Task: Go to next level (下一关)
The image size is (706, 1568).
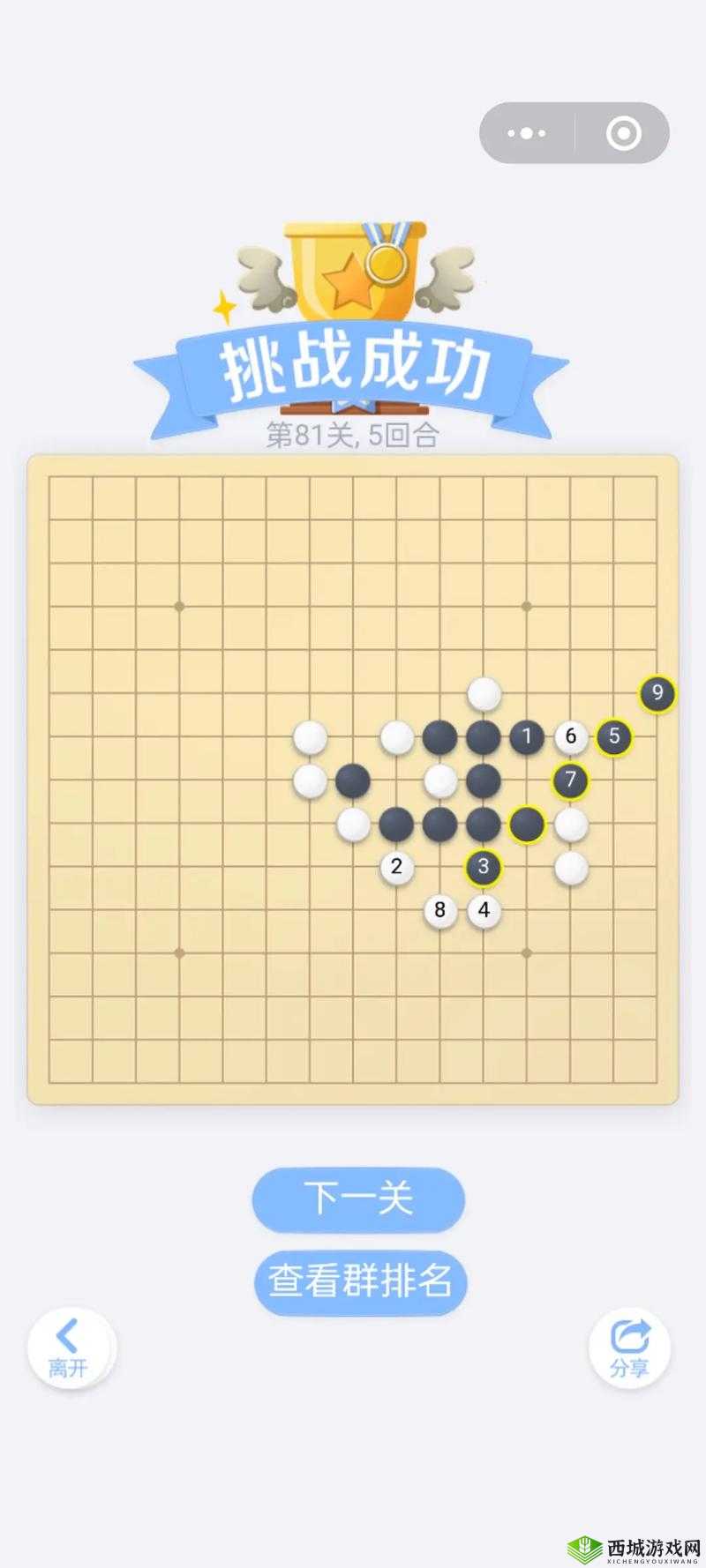Action: (358, 1199)
